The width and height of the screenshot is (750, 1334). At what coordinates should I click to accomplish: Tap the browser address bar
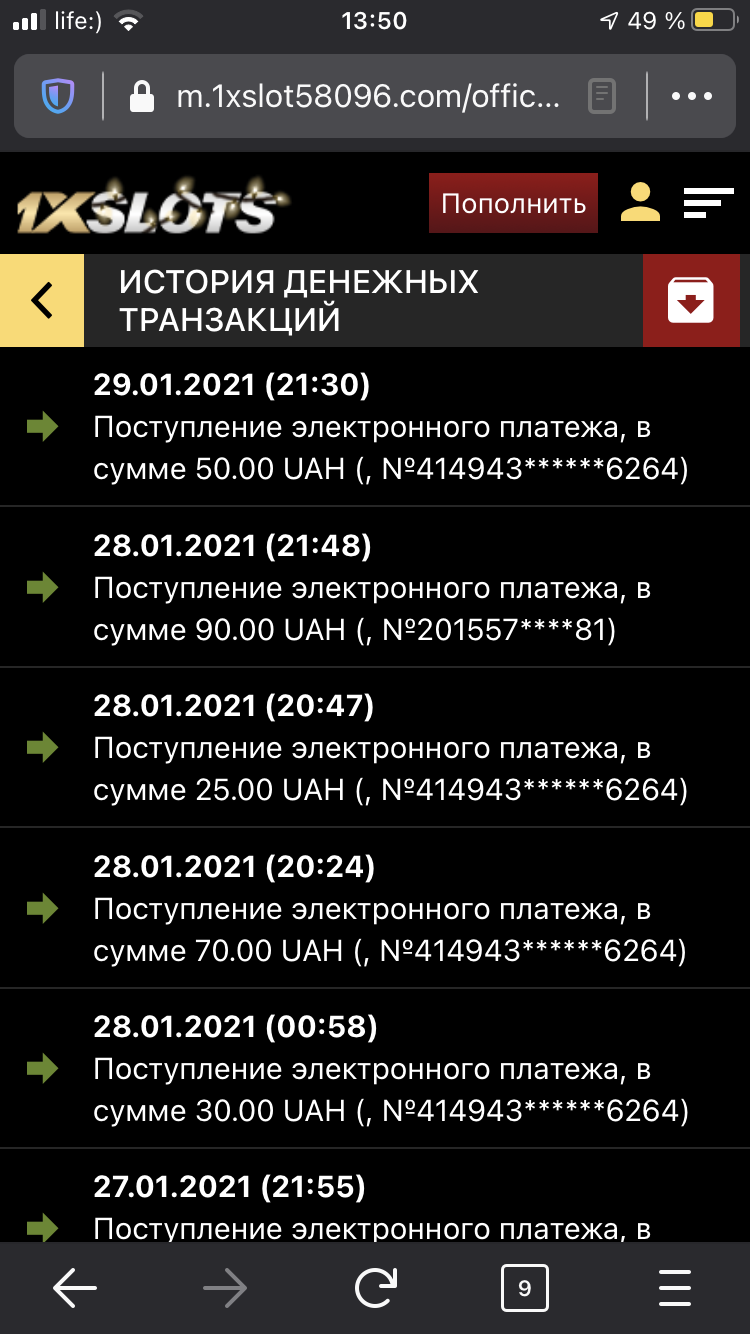(x=368, y=97)
